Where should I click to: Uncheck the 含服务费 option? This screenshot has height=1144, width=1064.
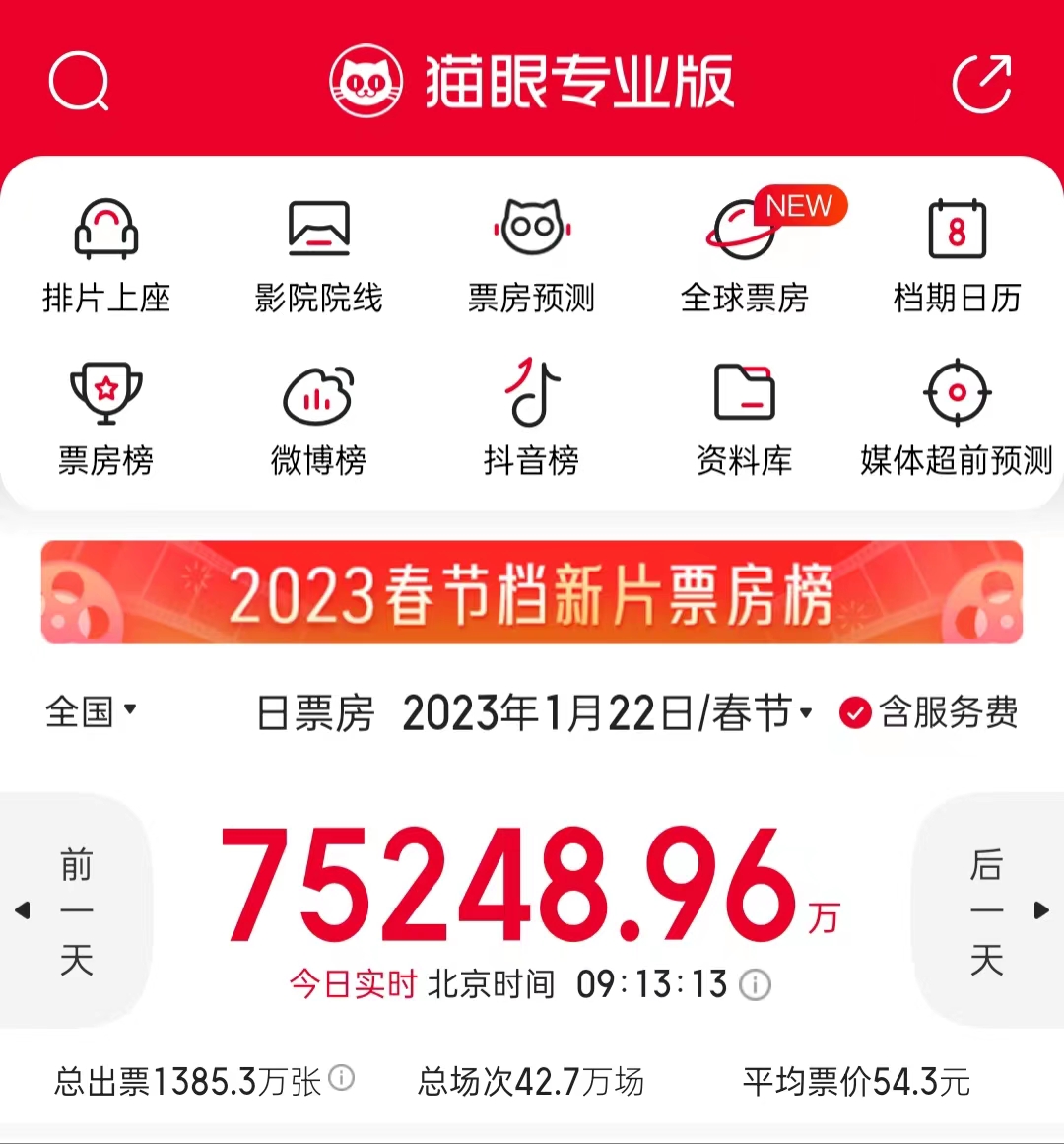pyautogui.click(x=854, y=712)
